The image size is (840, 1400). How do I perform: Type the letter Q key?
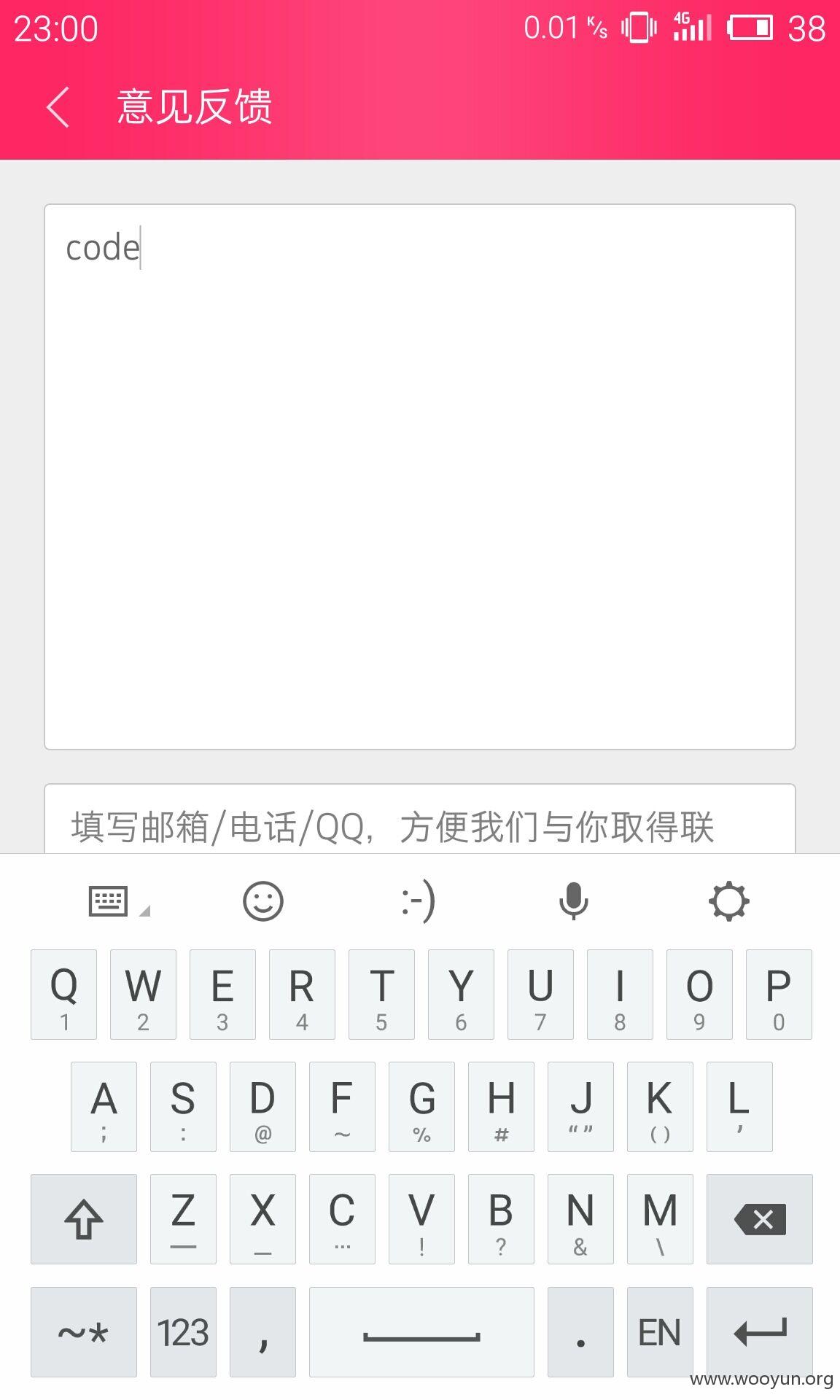[63, 995]
